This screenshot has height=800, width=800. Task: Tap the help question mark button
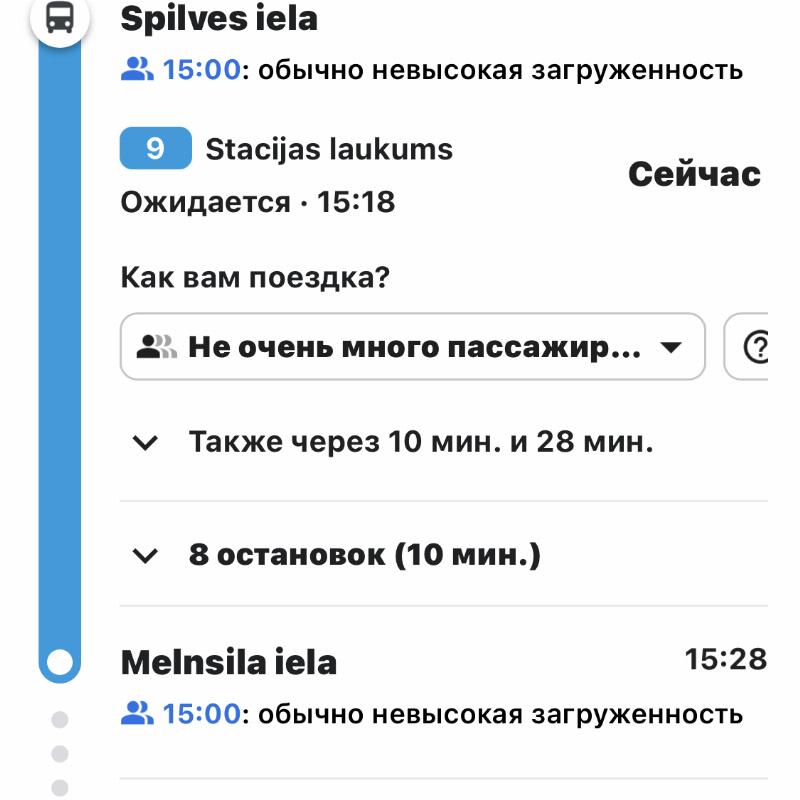click(x=754, y=347)
